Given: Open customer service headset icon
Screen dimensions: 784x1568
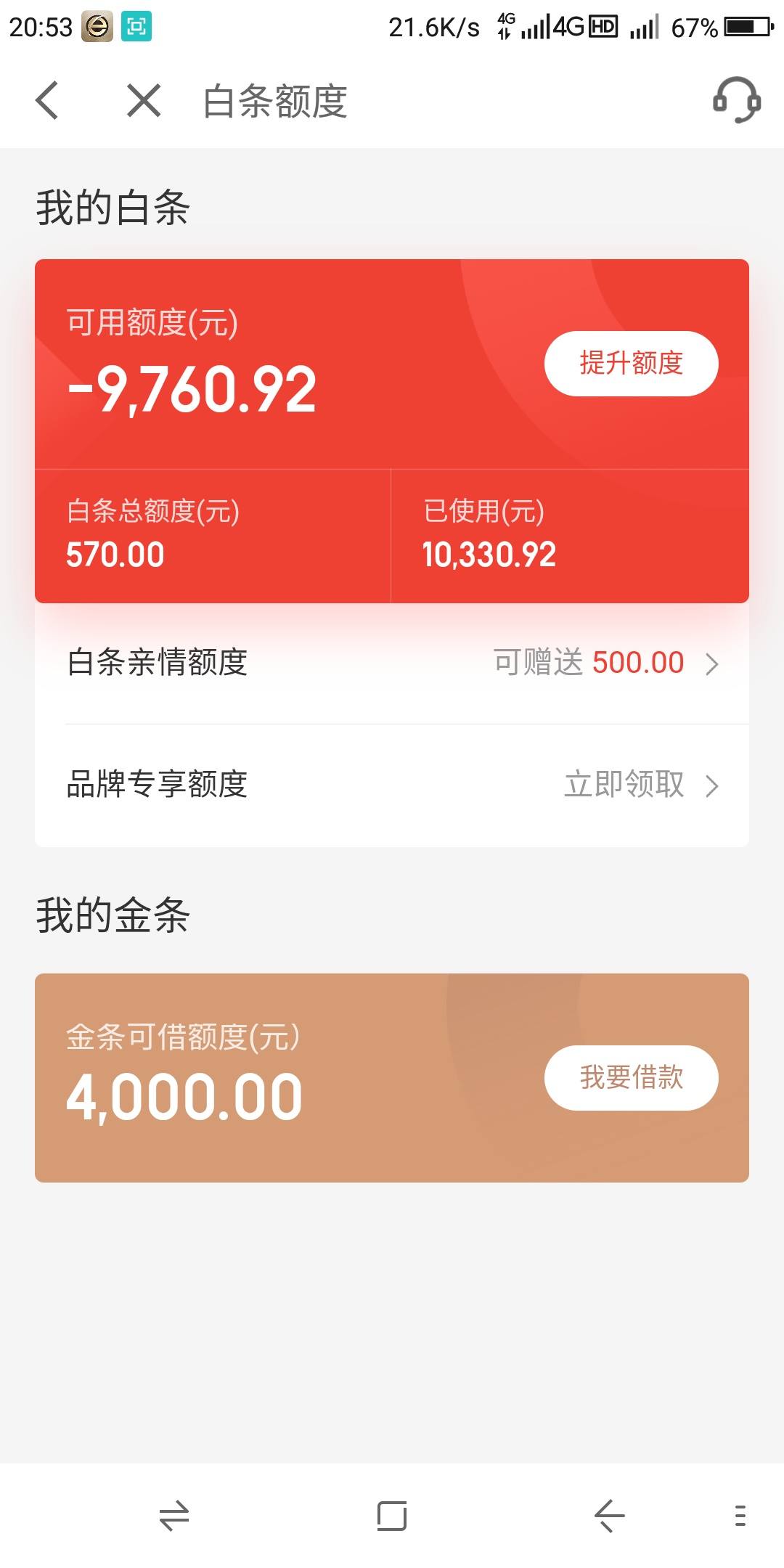Looking at the screenshot, I should (x=736, y=100).
